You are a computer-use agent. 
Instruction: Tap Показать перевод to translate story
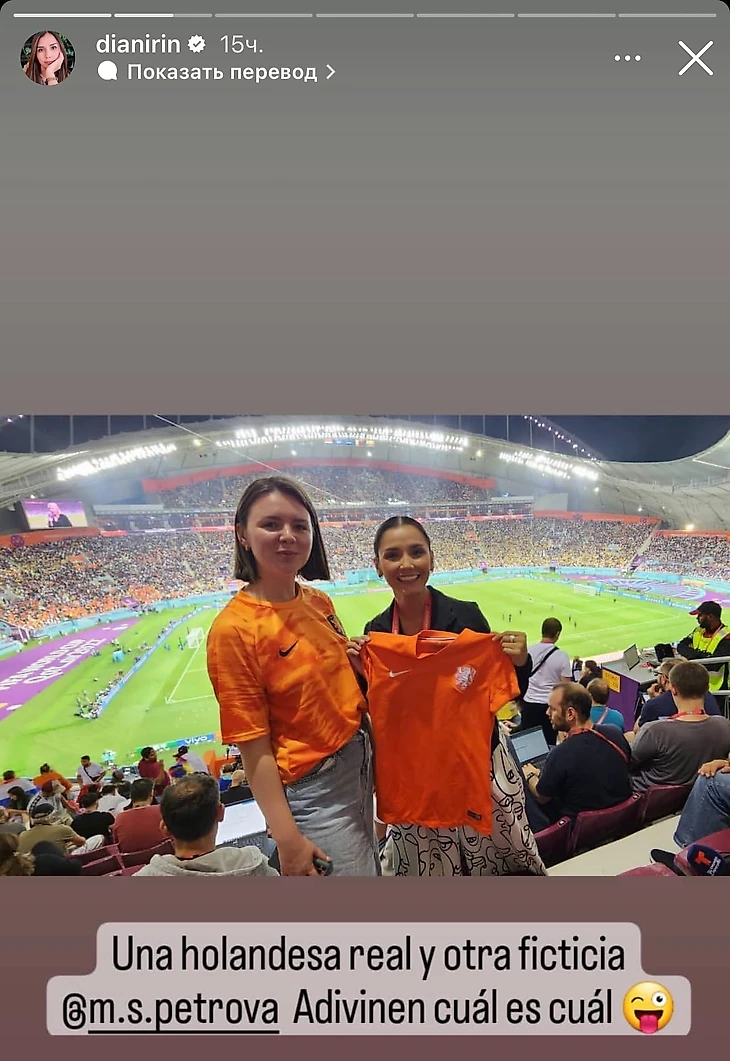click(221, 72)
